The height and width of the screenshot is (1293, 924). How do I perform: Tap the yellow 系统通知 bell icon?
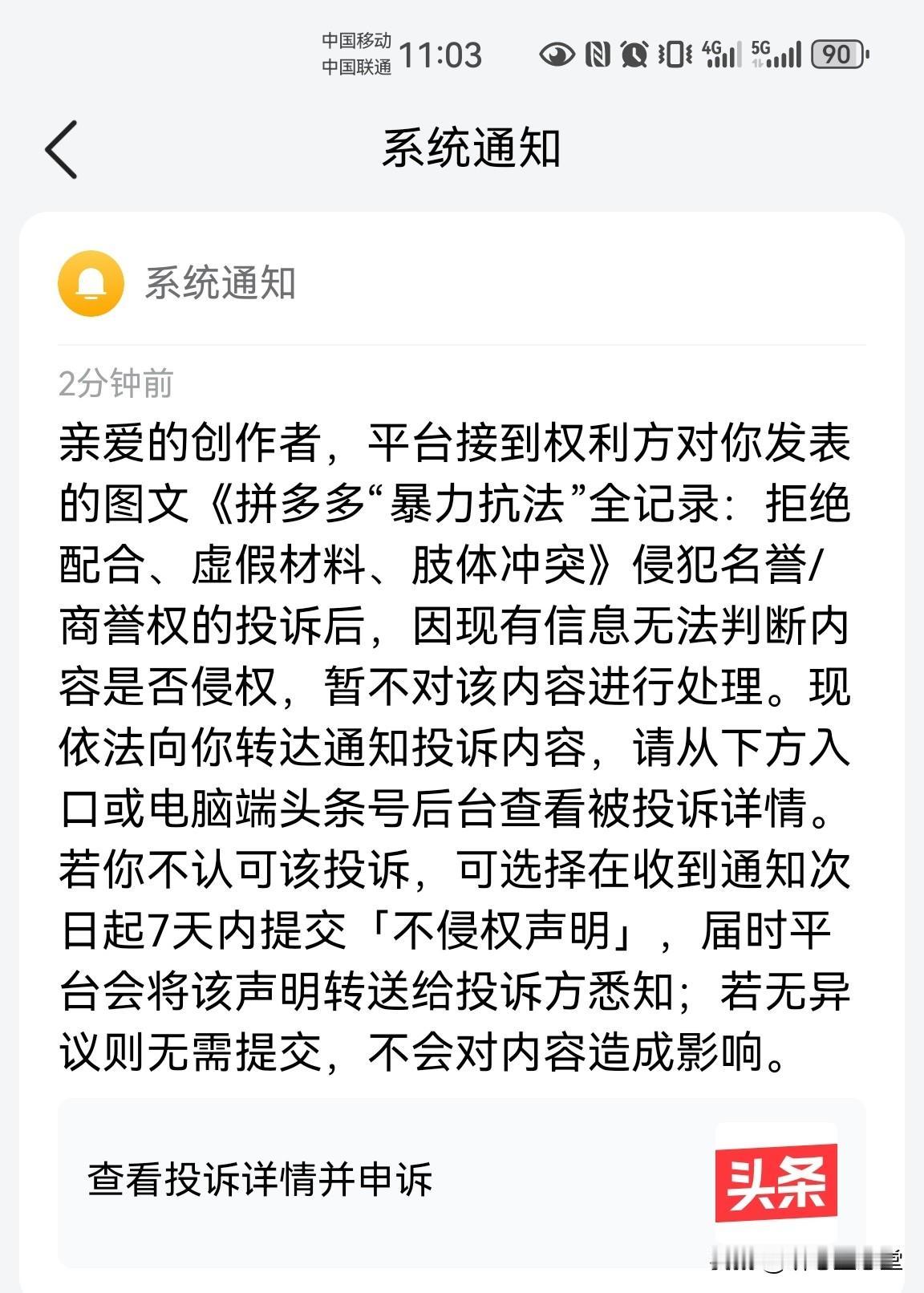91,284
